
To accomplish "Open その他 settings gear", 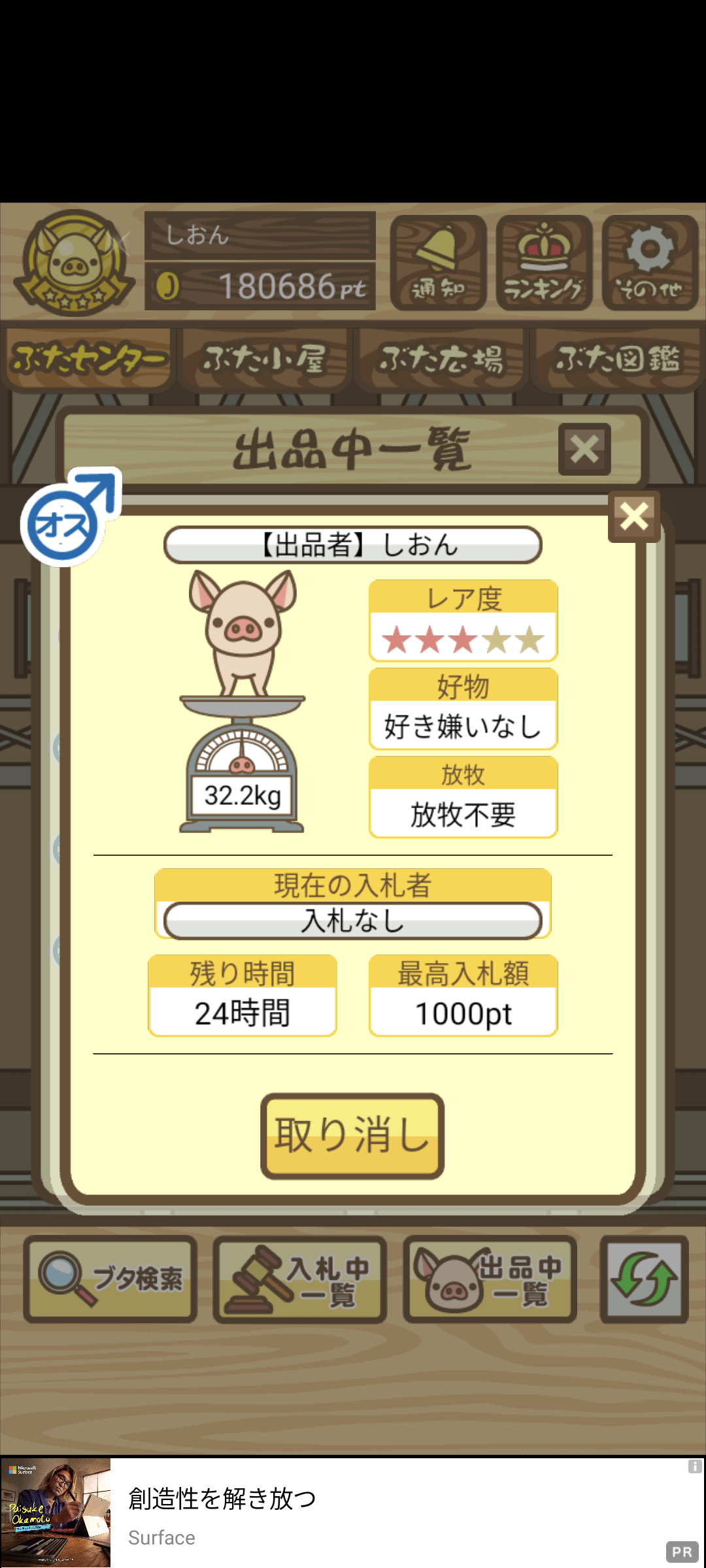I will 650,263.
